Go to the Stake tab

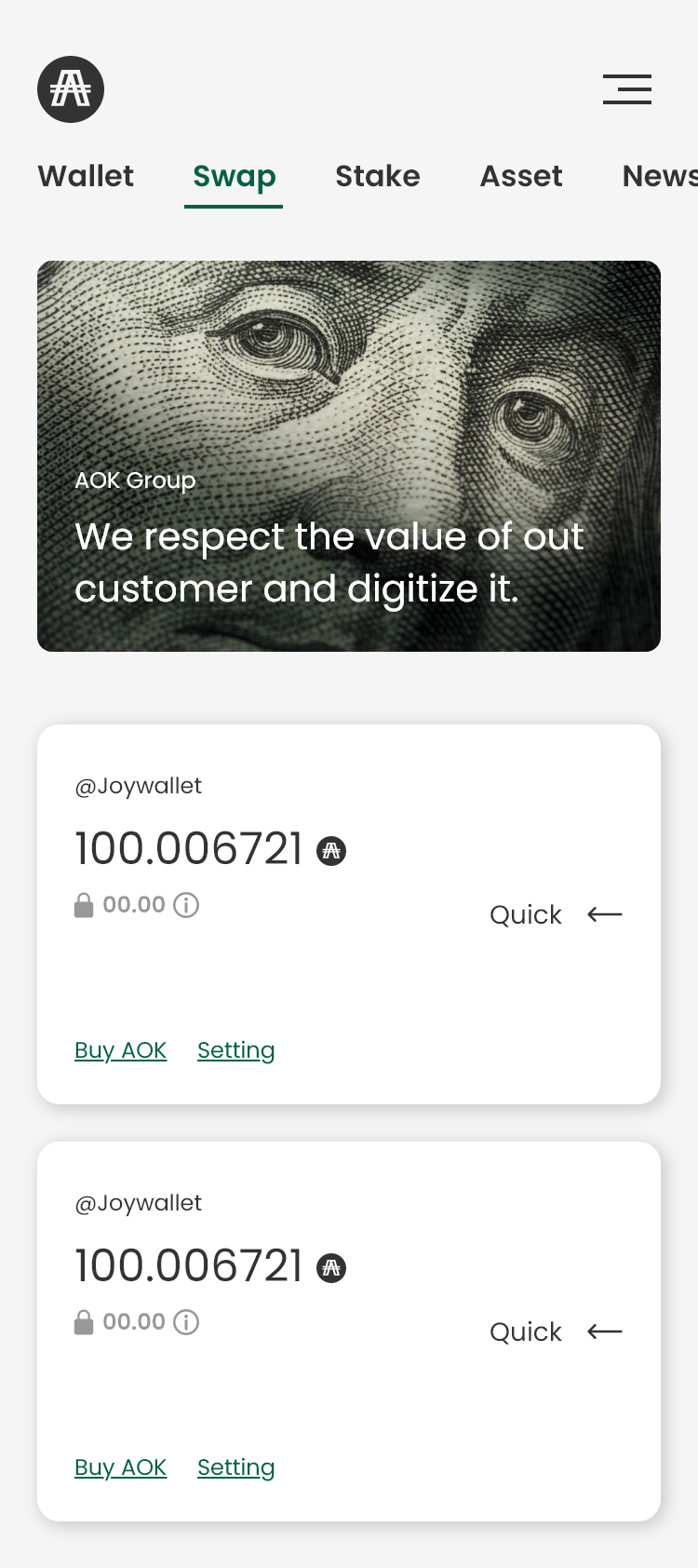click(377, 176)
